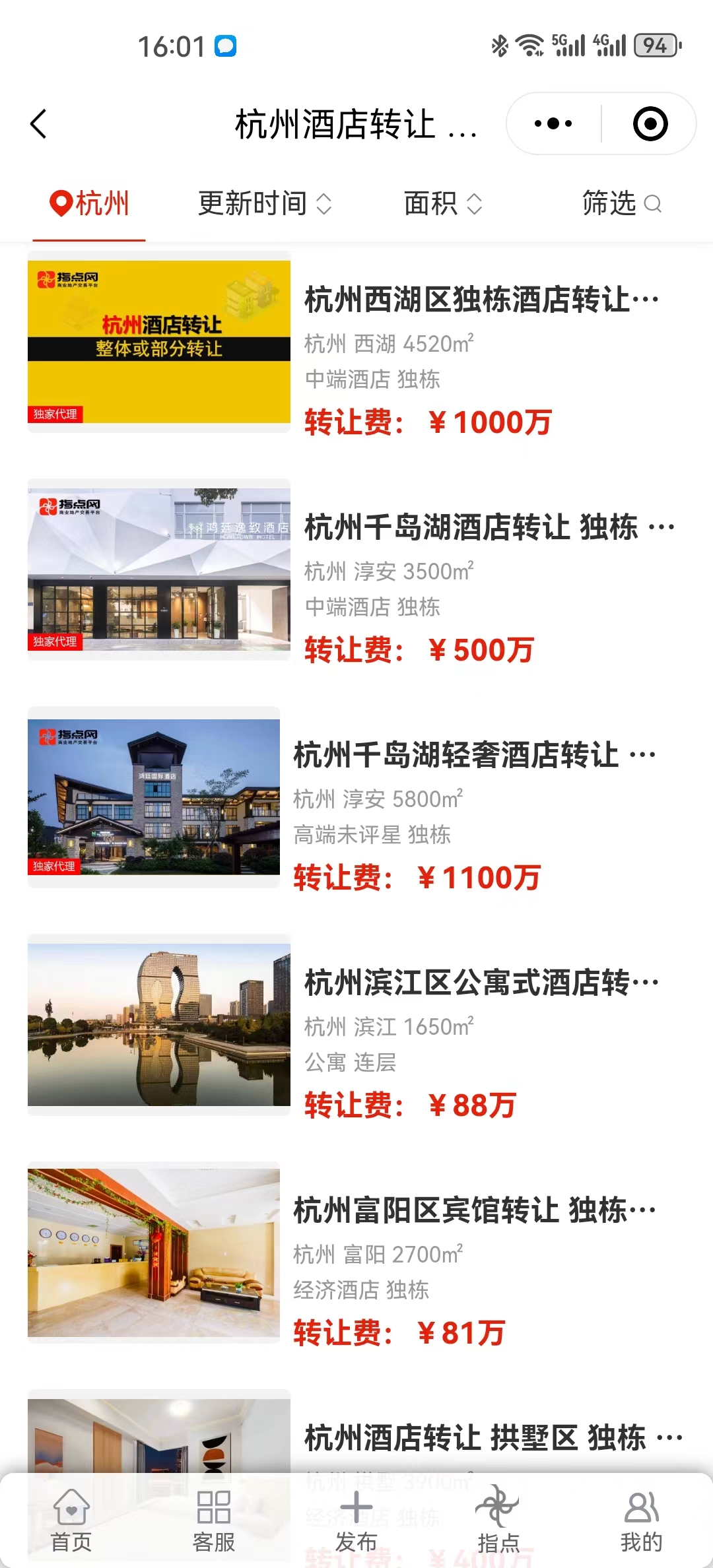Open the 杭州西湖区独栋酒店转让 listing
This screenshot has width=713, height=1568.
tap(481, 300)
